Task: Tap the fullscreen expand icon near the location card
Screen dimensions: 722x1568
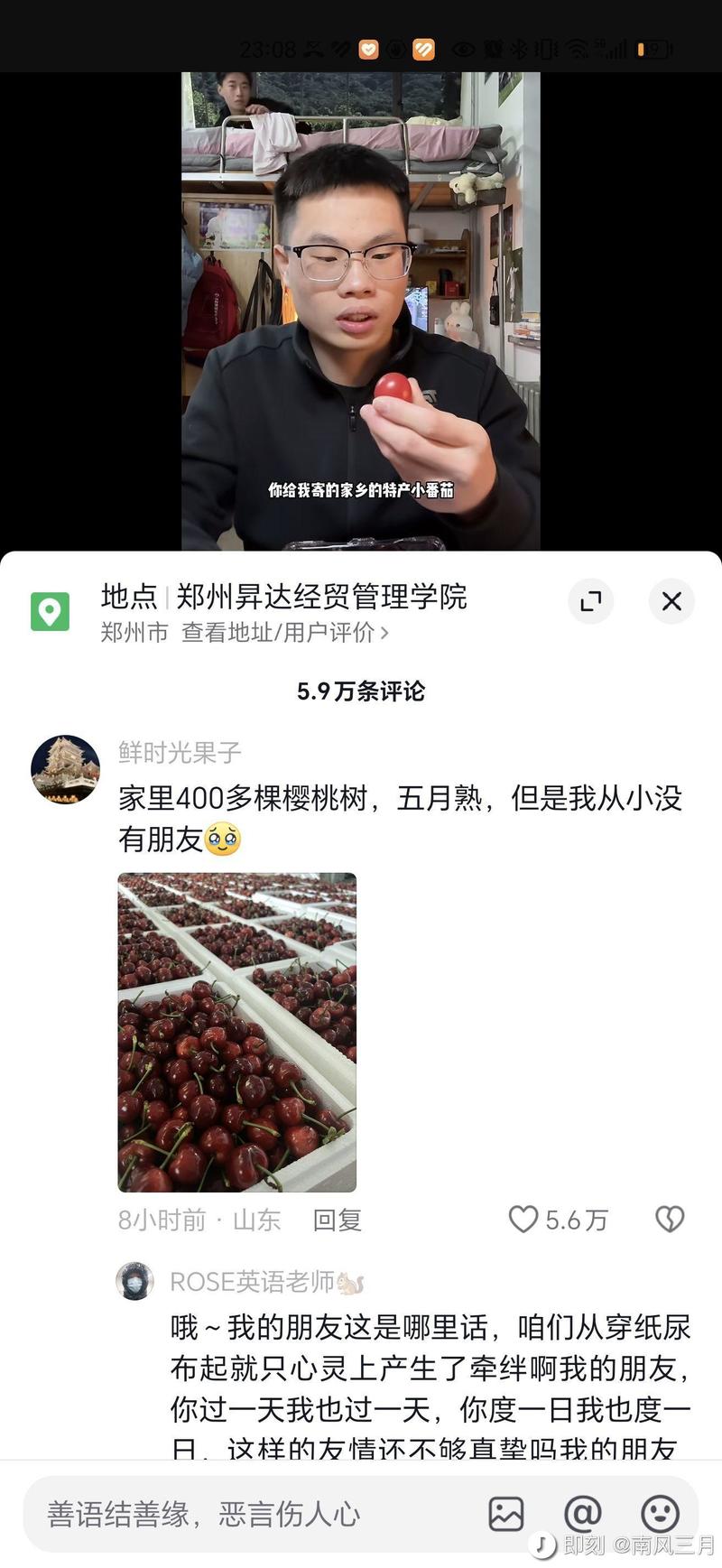Action: click(591, 601)
